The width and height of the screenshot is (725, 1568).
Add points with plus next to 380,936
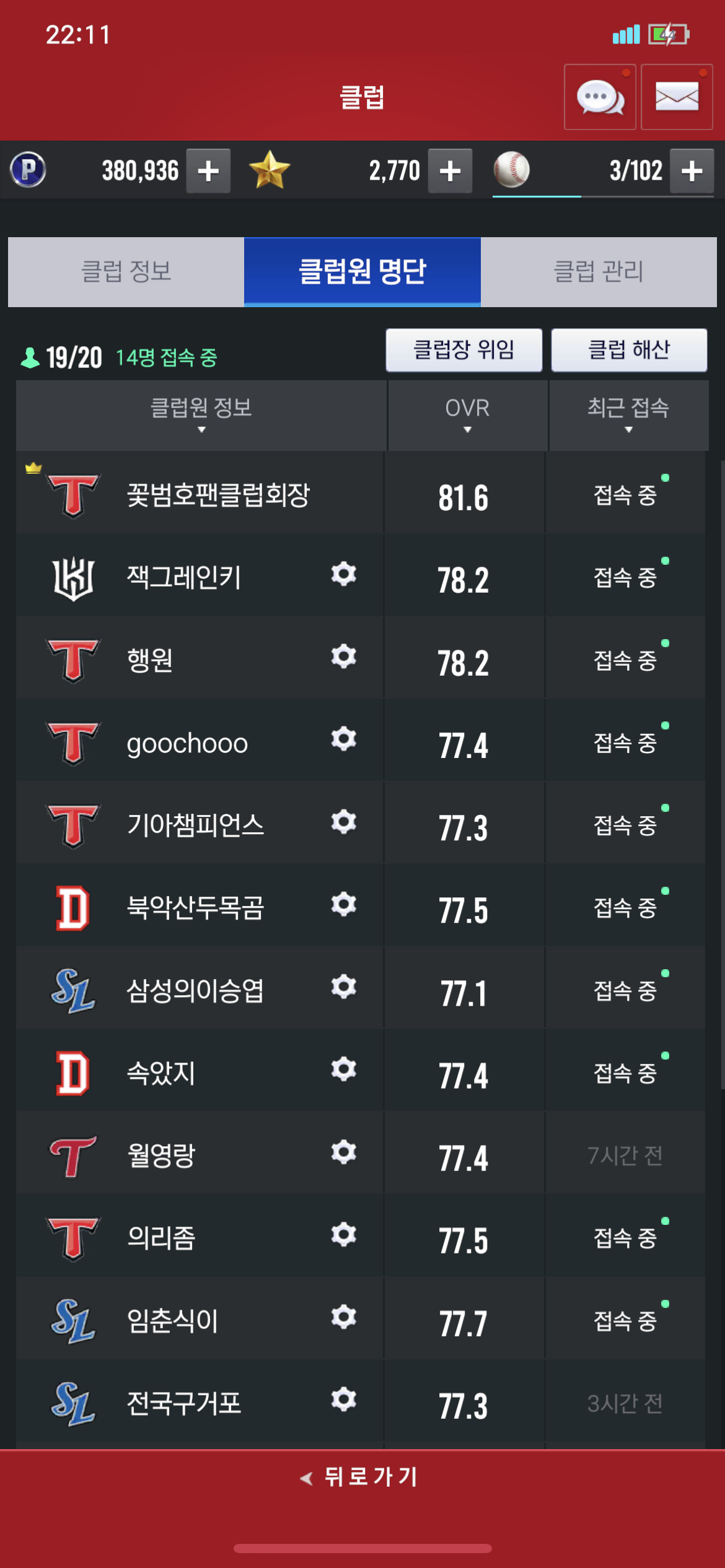tap(209, 171)
